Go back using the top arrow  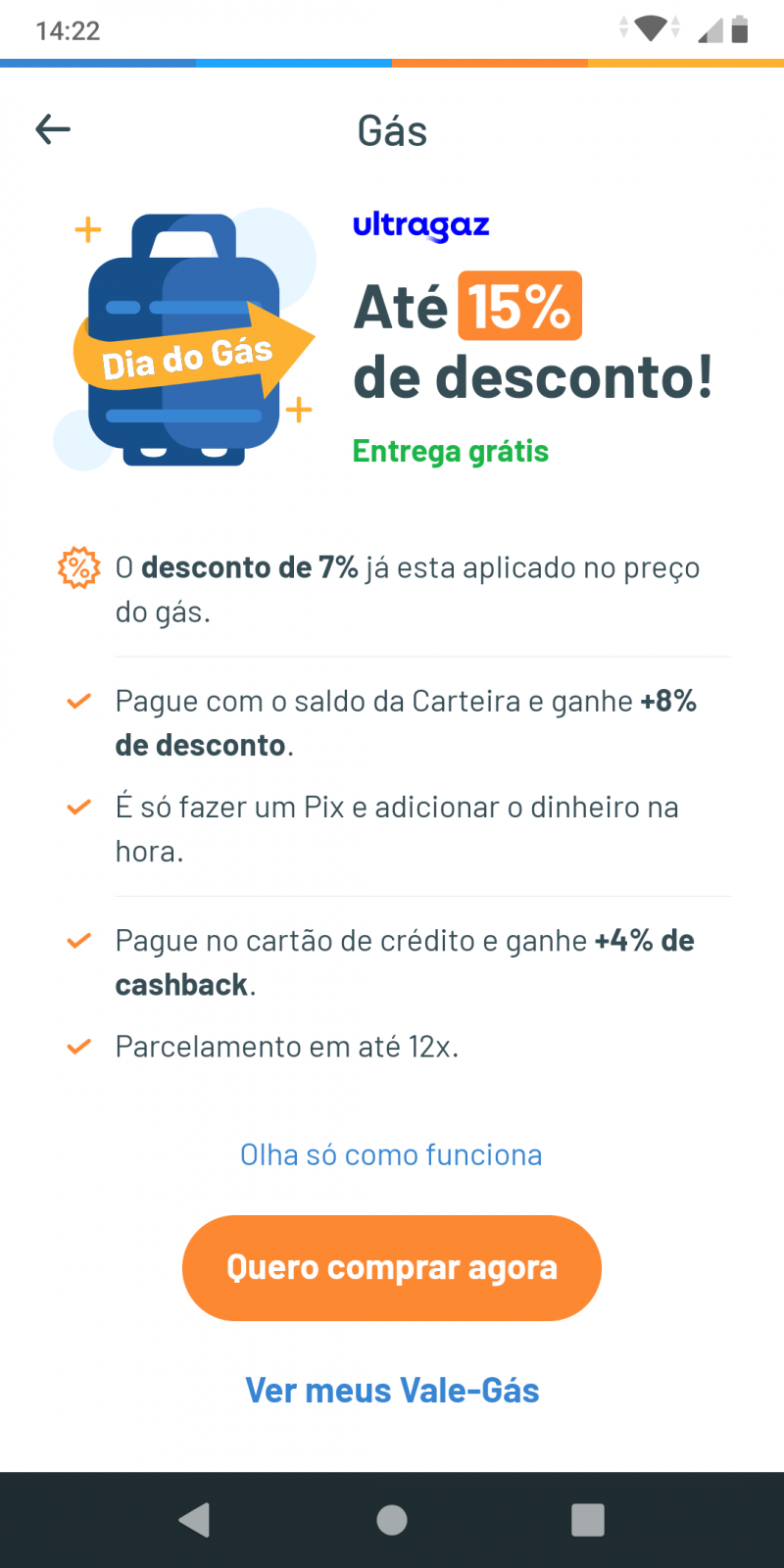[x=53, y=129]
